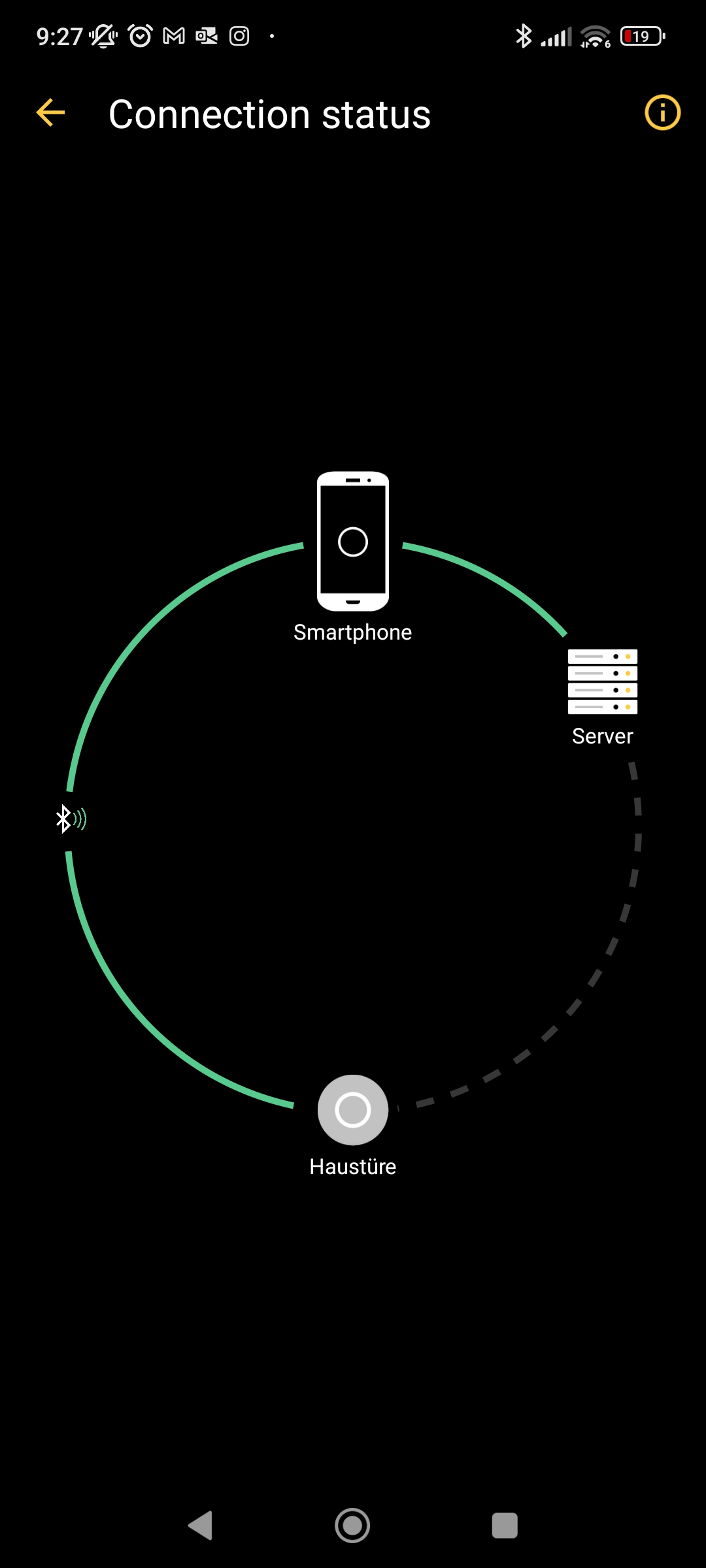706x1568 pixels.
Task: Go back using the yellow arrow
Action: pos(50,113)
